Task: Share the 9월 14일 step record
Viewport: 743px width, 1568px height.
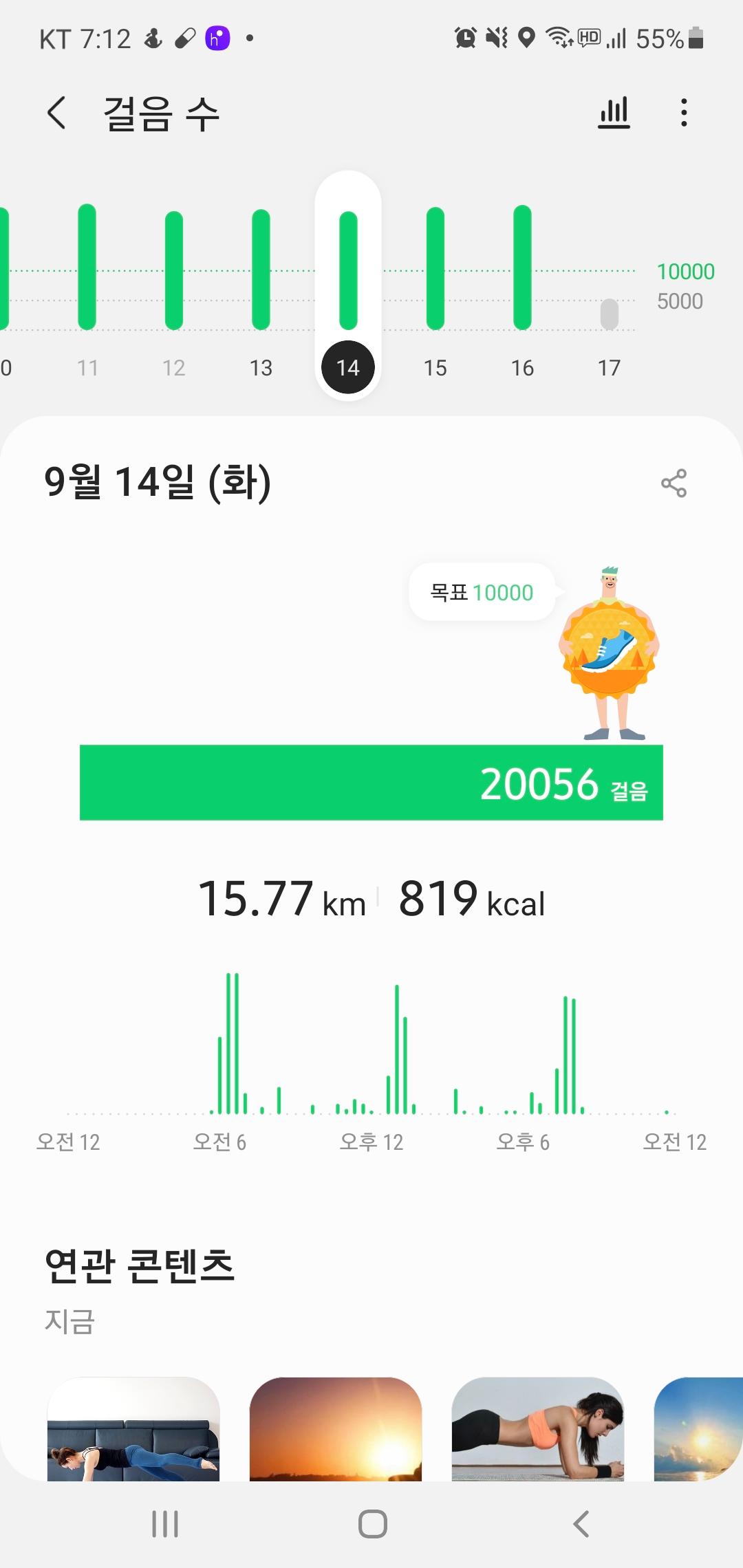Action: (x=674, y=483)
